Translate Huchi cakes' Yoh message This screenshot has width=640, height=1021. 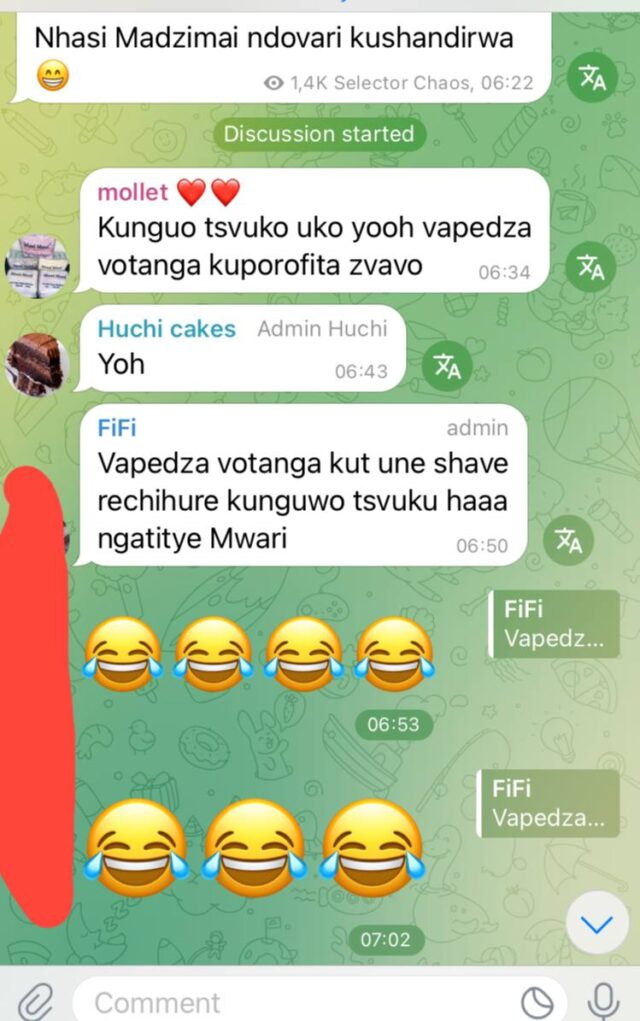point(446,367)
